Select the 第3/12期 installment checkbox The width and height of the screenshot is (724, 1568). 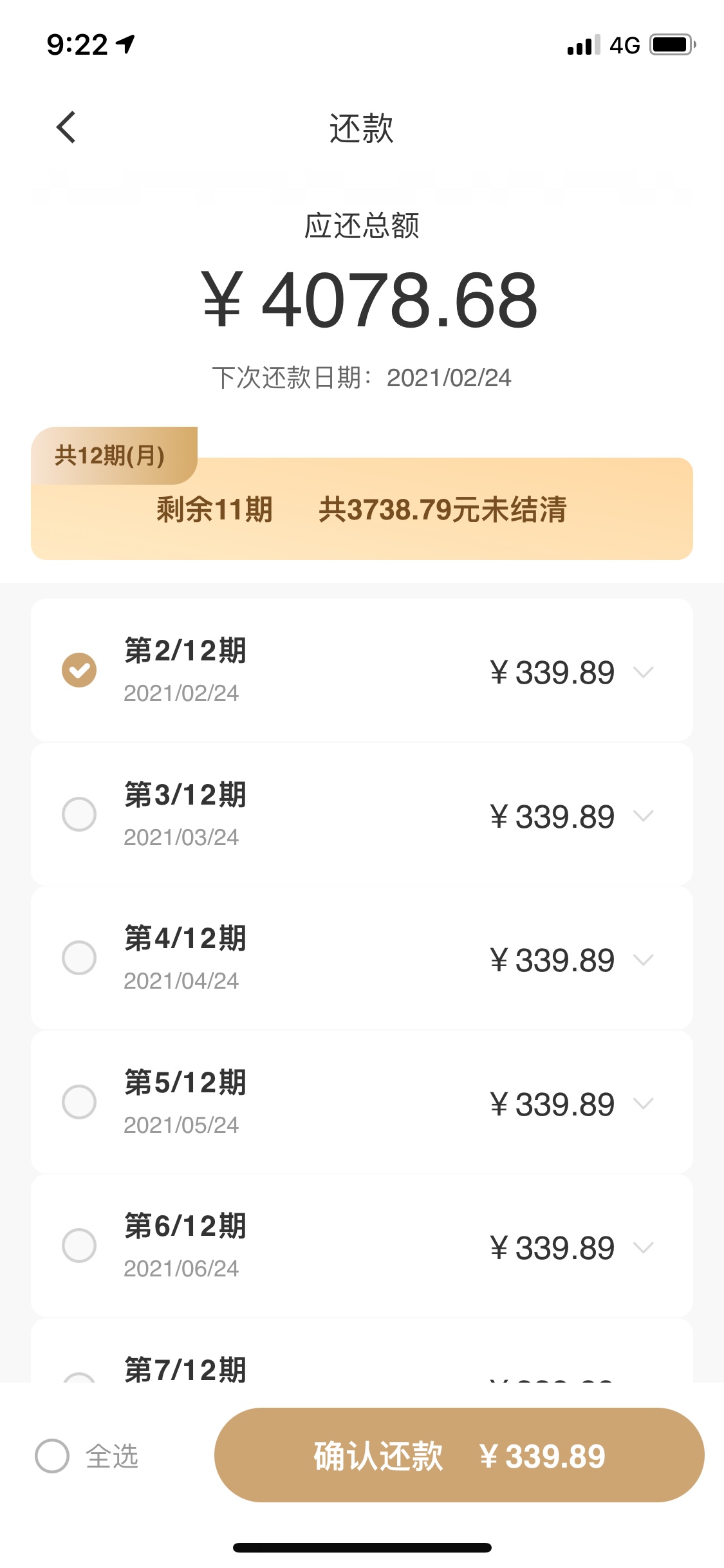[x=79, y=814]
